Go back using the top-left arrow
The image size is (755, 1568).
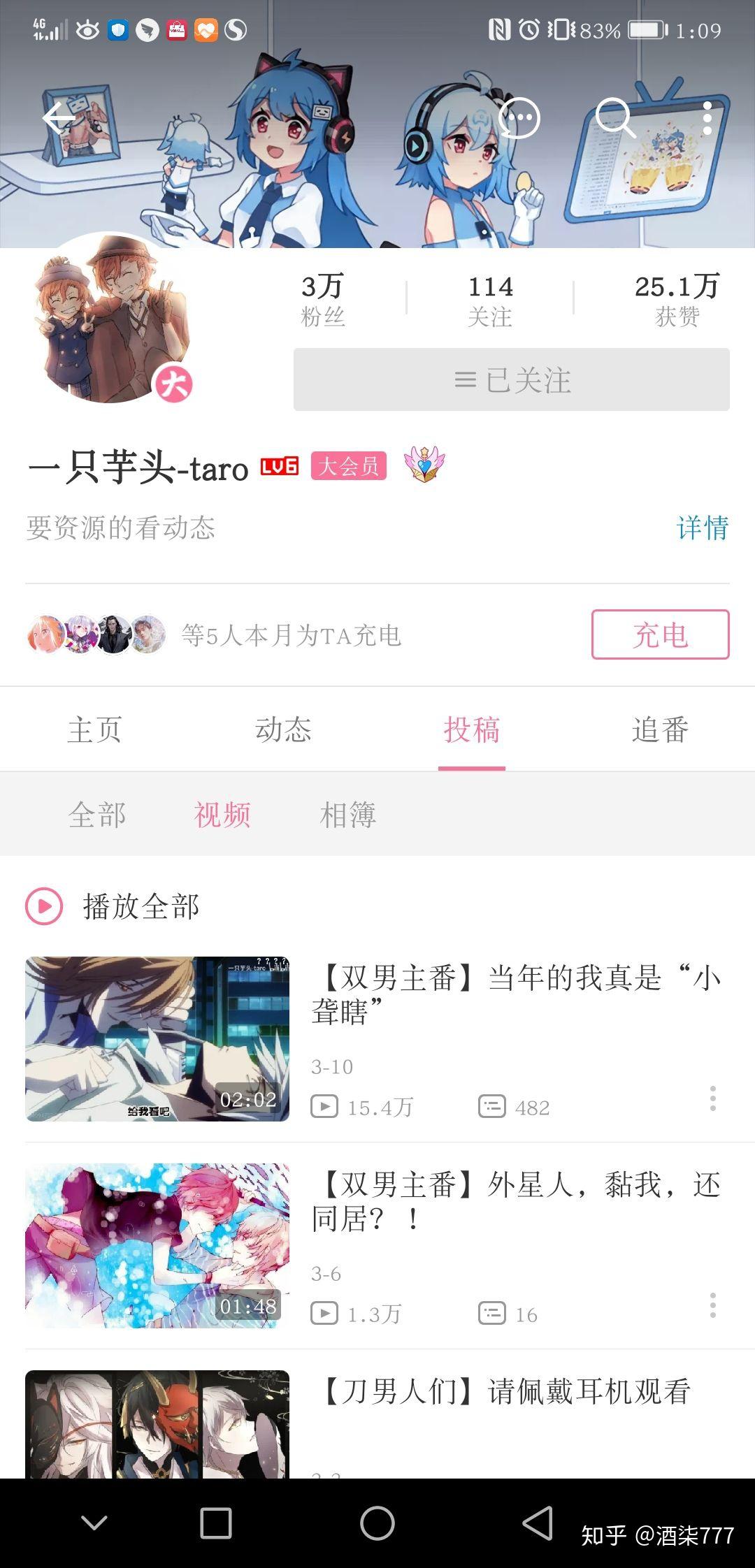[x=59, y=118]
